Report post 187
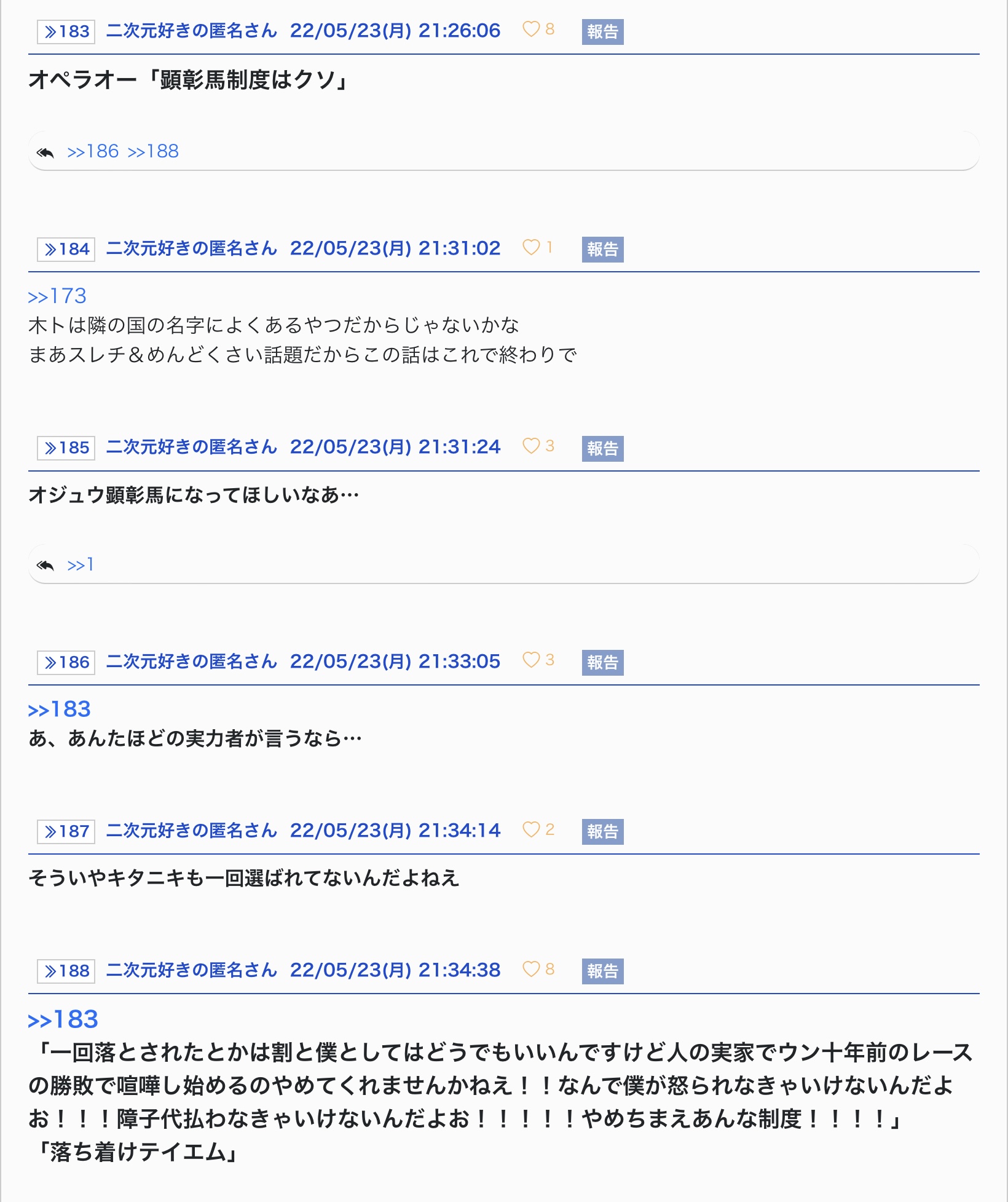 [602, 832]
